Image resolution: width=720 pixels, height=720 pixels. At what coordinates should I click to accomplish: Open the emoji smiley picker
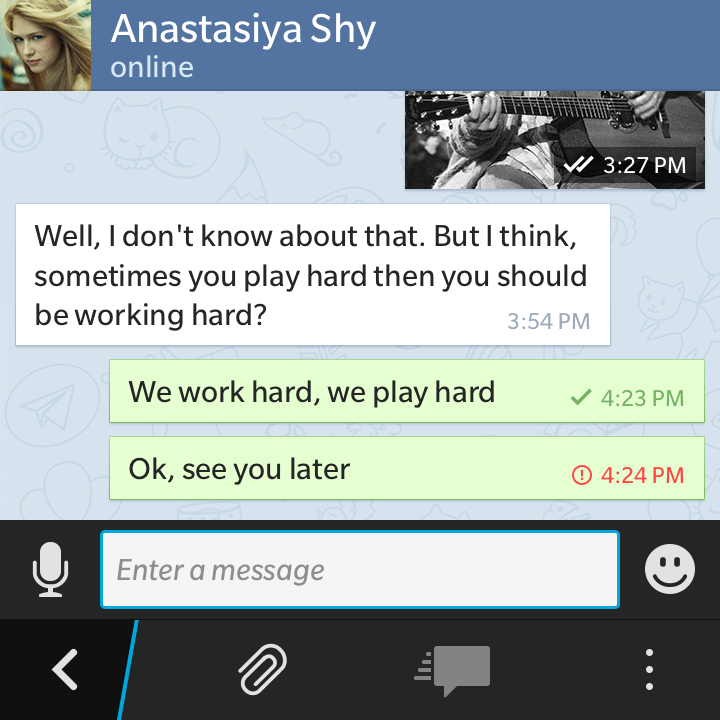click(x=669, y=570)
